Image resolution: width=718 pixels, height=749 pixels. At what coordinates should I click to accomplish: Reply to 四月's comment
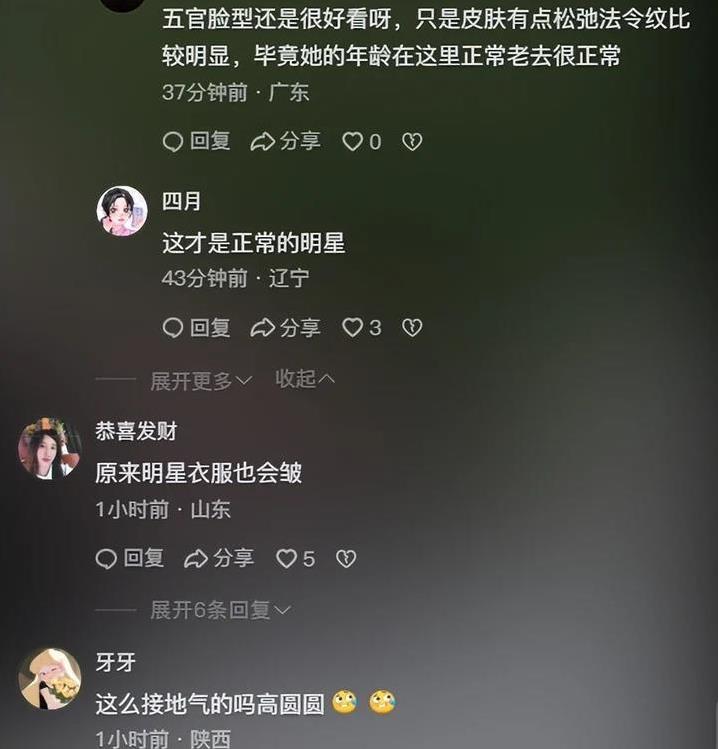pyautogui.click(x=196, y=327)
